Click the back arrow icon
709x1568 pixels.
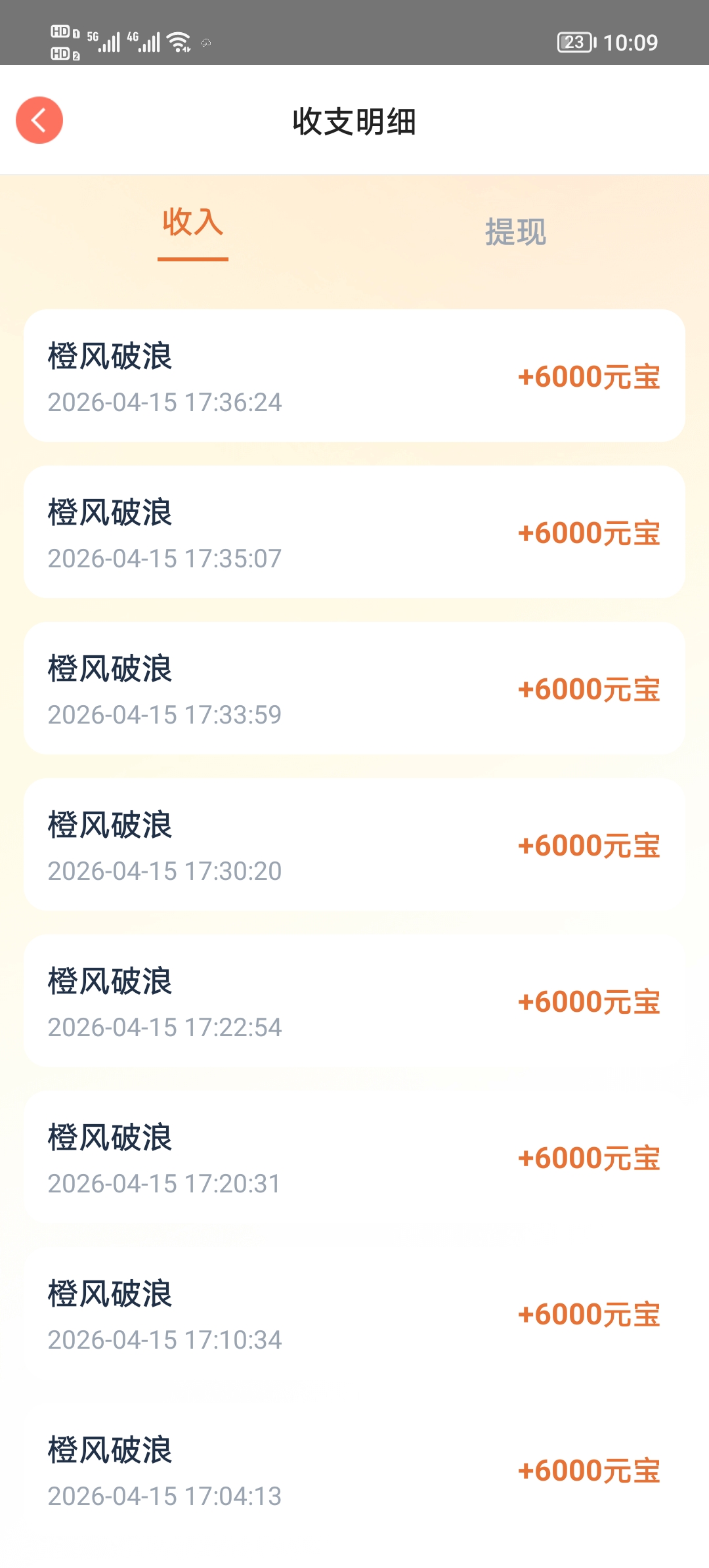click(38, 120)
